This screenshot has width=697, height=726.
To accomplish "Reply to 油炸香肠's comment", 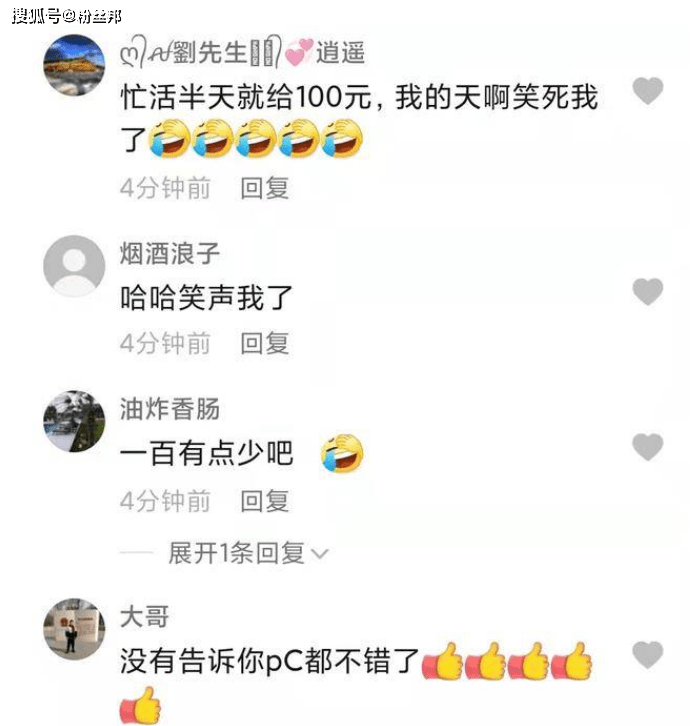I will pos(264,500).
